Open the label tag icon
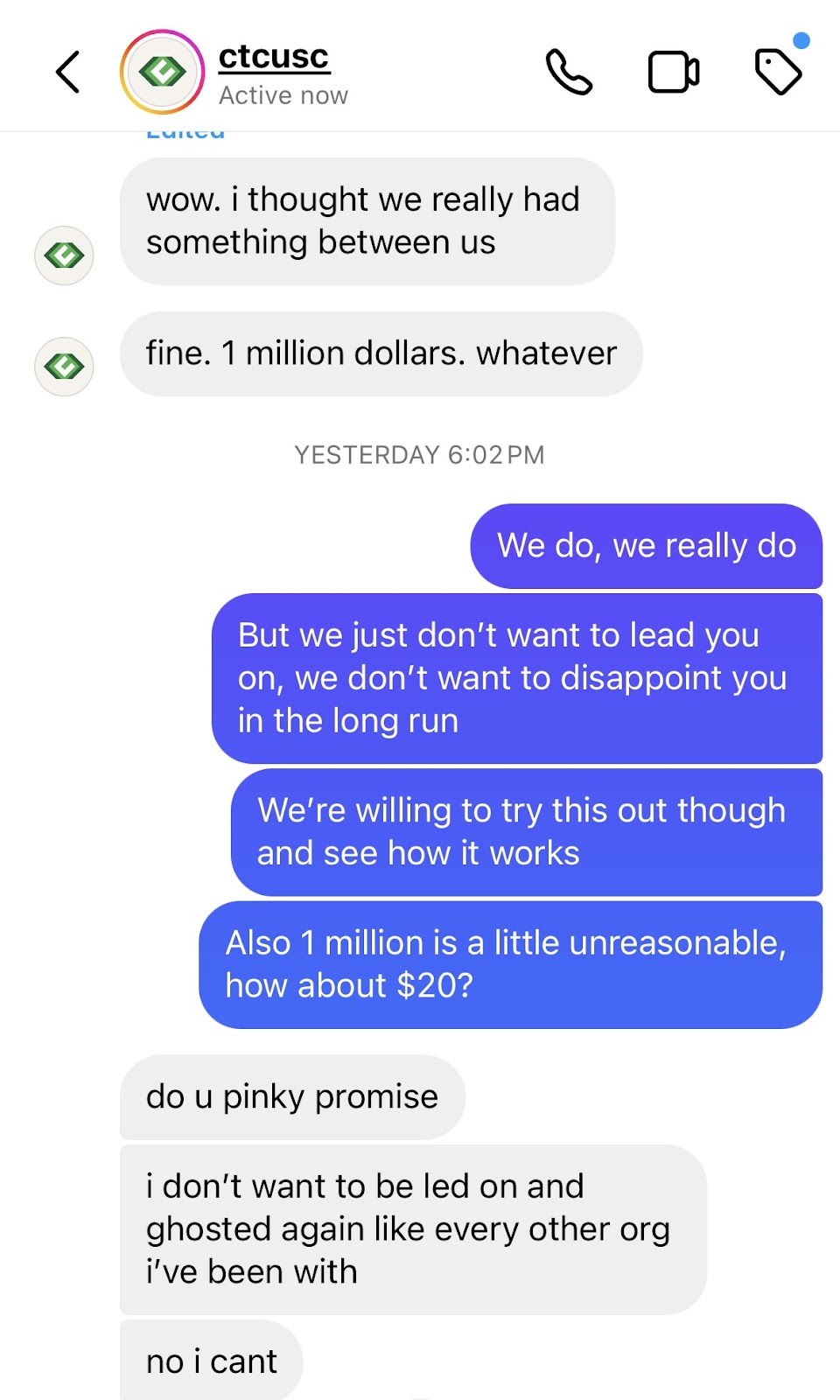 point(778,72)
